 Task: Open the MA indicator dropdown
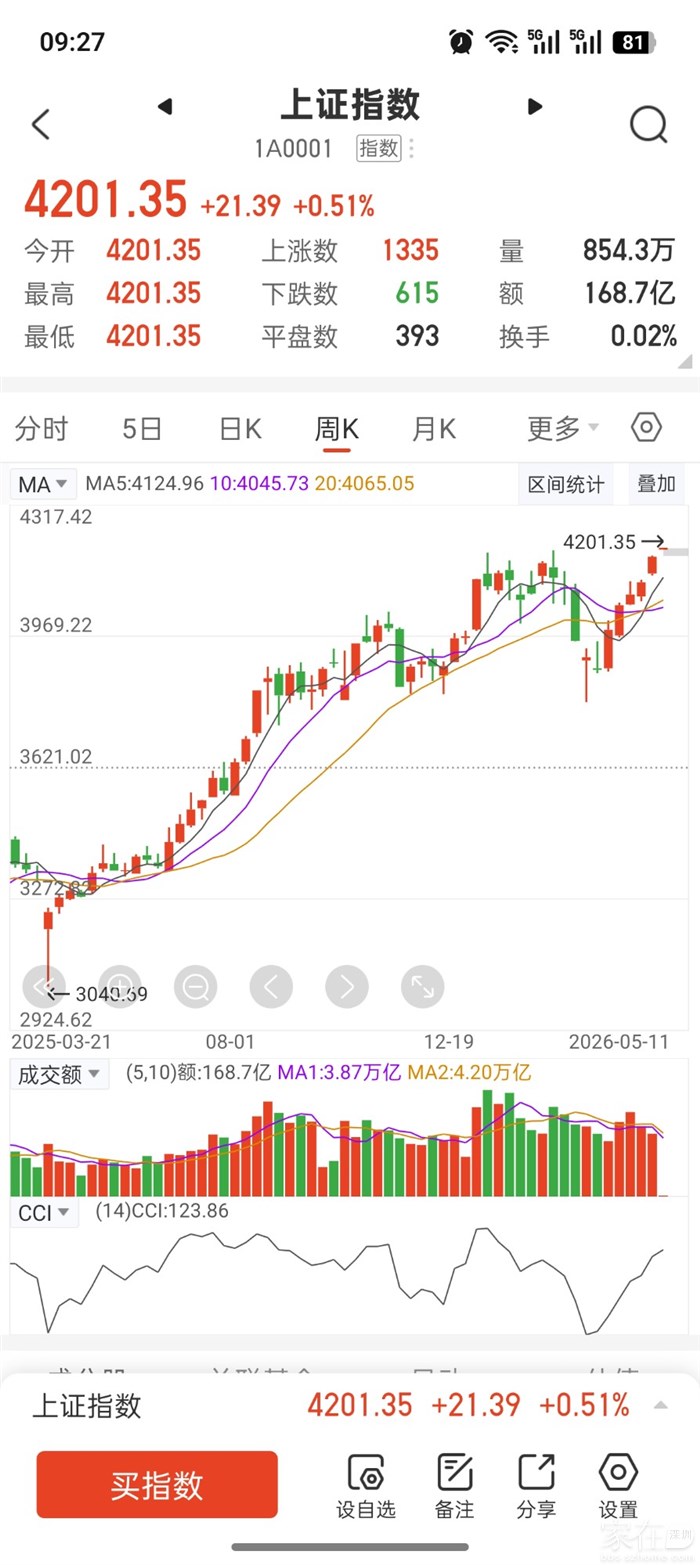pos(44,485)
